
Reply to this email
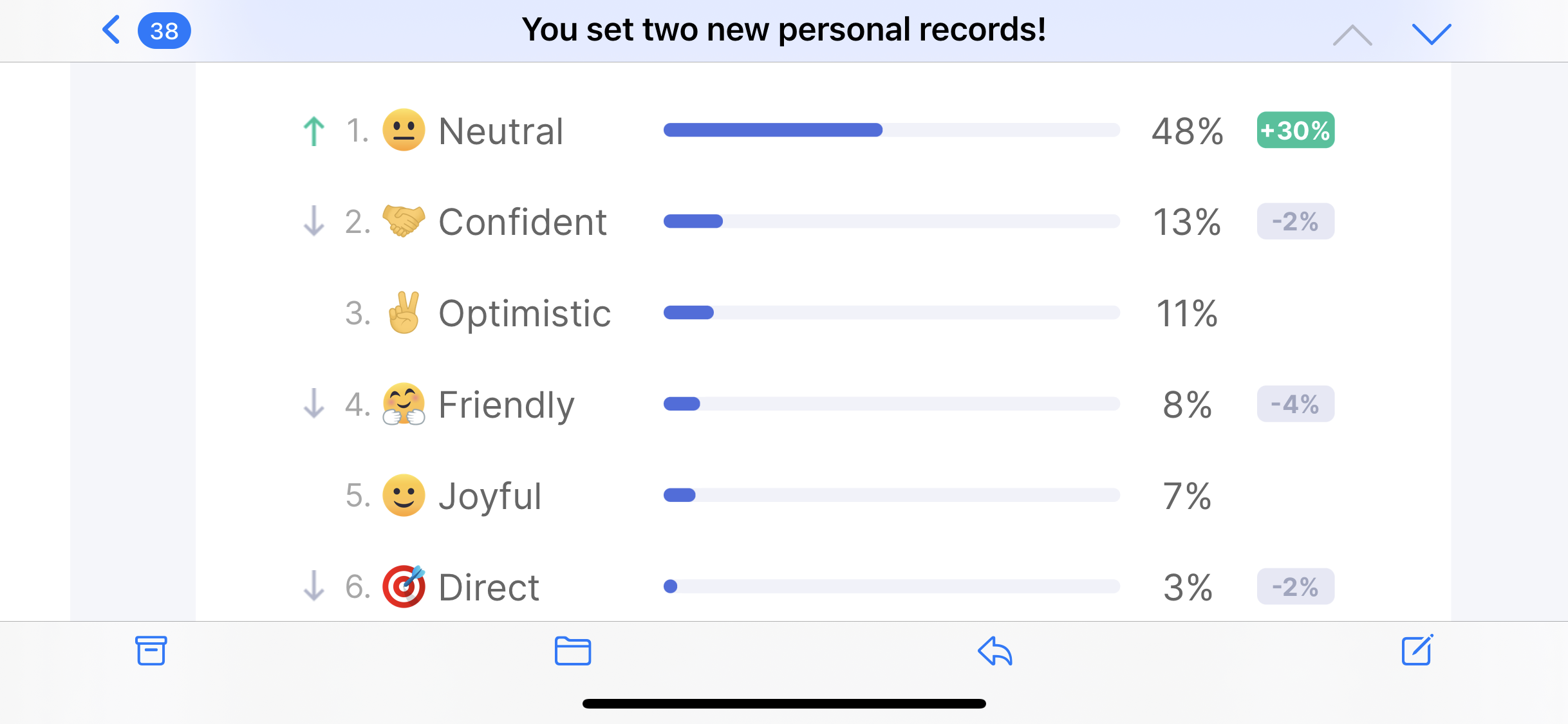(x=995, y=651)
